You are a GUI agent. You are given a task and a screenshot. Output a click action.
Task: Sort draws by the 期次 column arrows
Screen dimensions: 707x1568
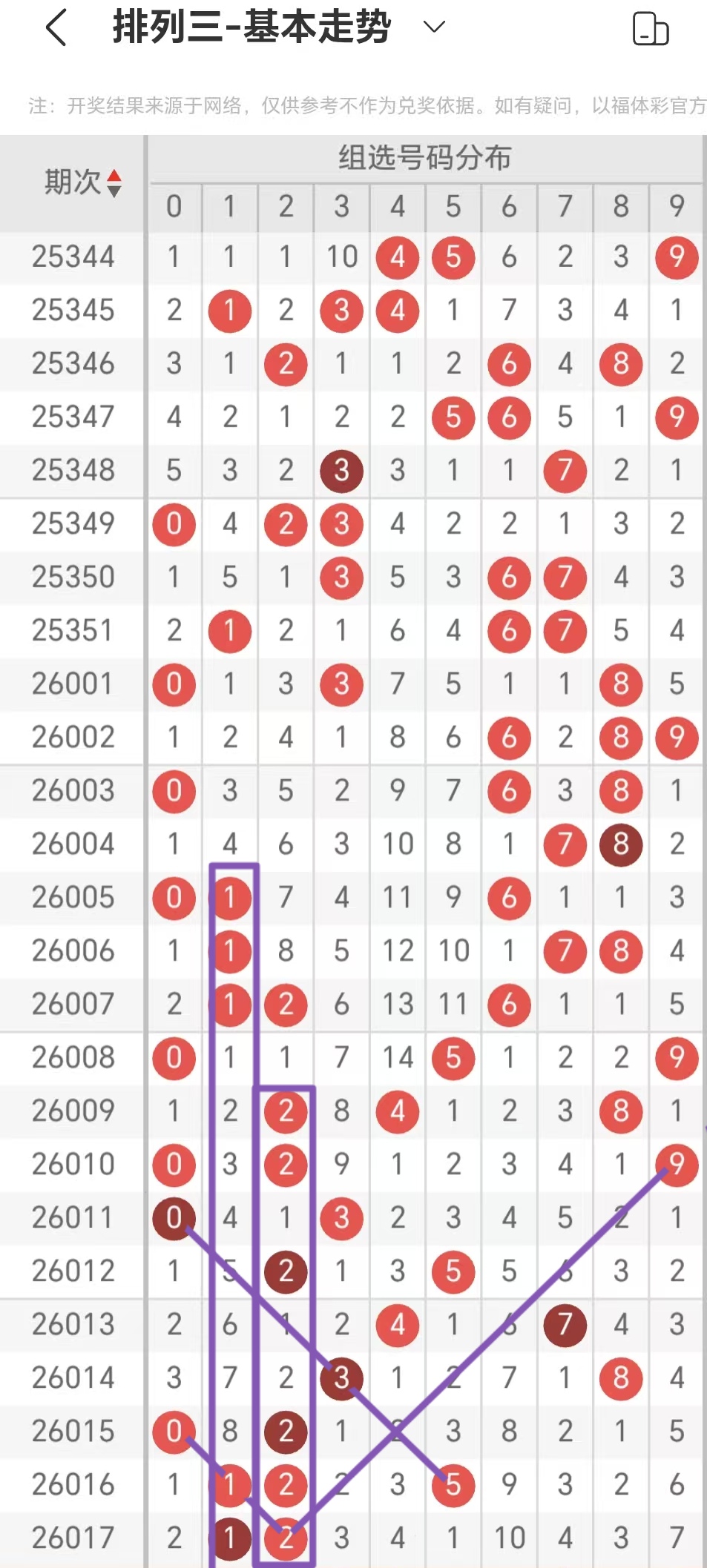pyautogui.click(x=114, y=183)
